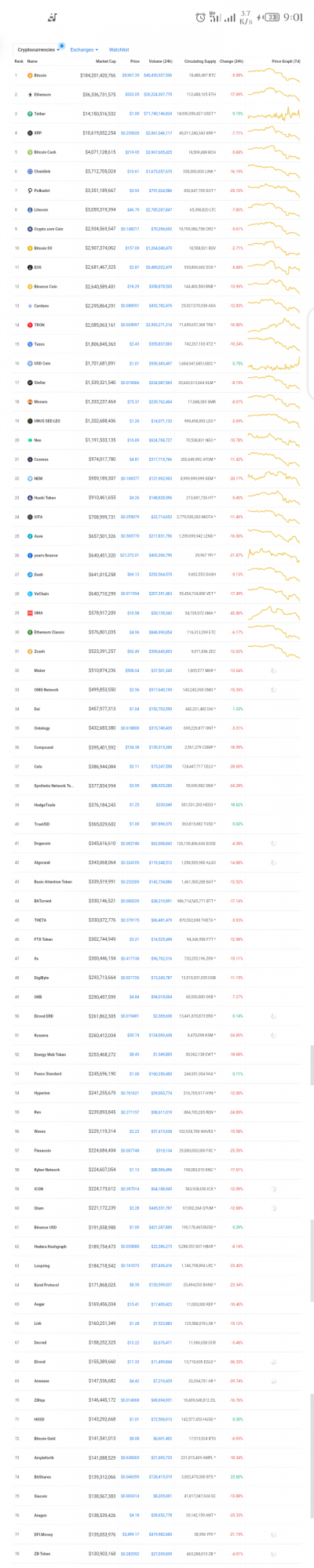Sort the table by Market Cap

click(x=106, y=61)
